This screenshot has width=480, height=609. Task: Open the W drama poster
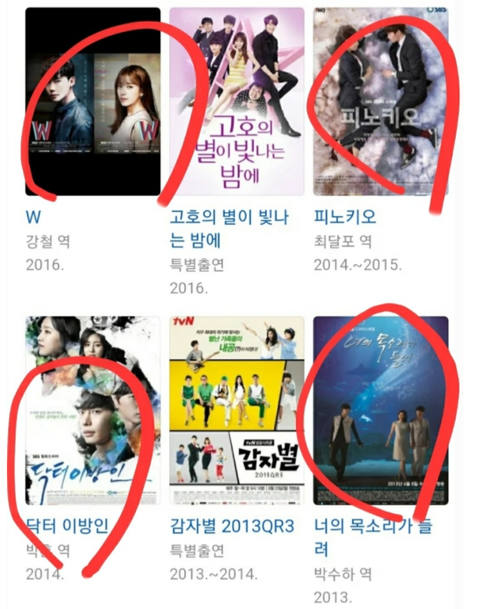point(93,101)
